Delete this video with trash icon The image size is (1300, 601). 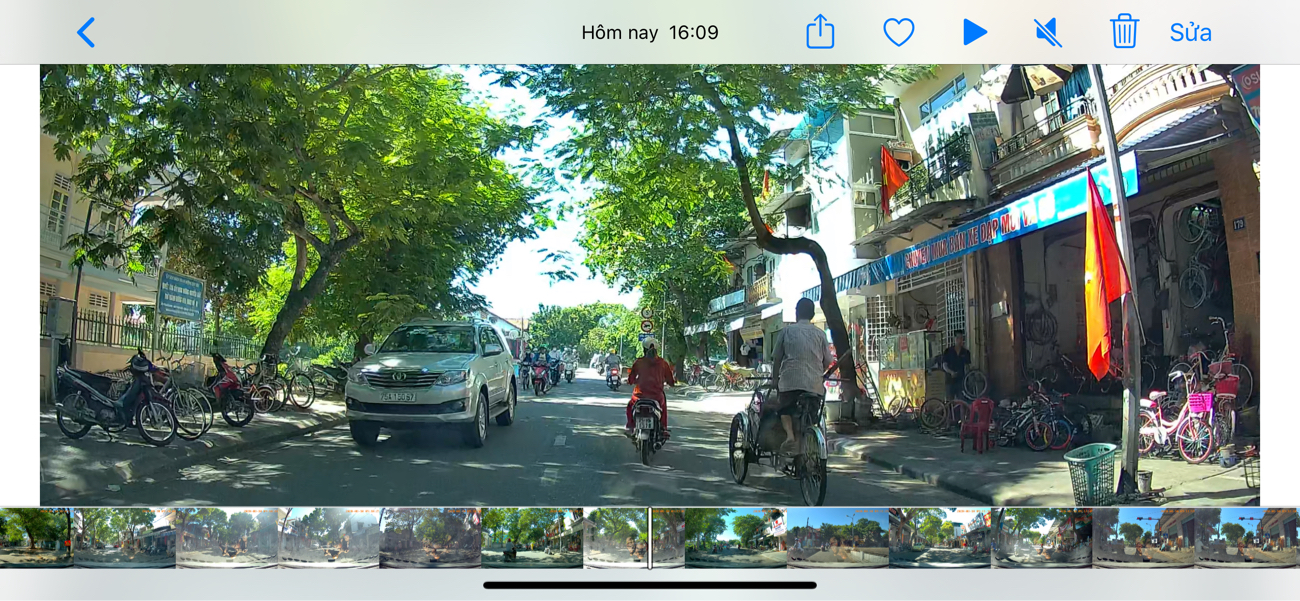pos(1124,32)
